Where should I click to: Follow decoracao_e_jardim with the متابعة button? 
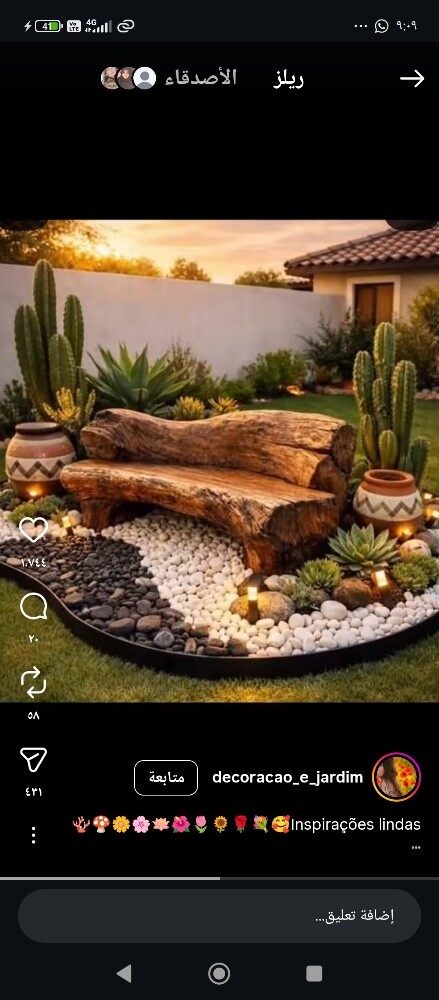(x=166, y=777)
